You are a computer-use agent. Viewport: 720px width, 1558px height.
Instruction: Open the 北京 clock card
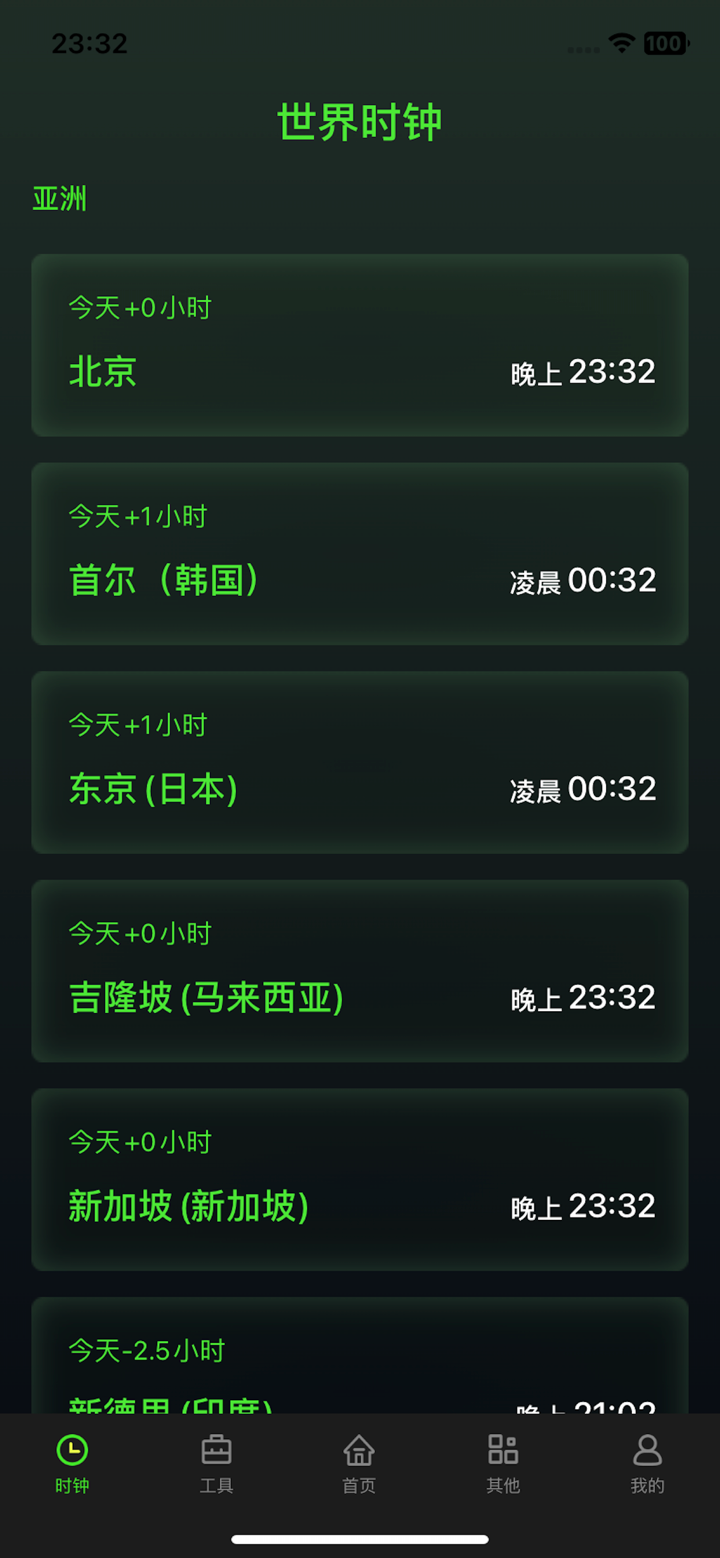point(360,345)
